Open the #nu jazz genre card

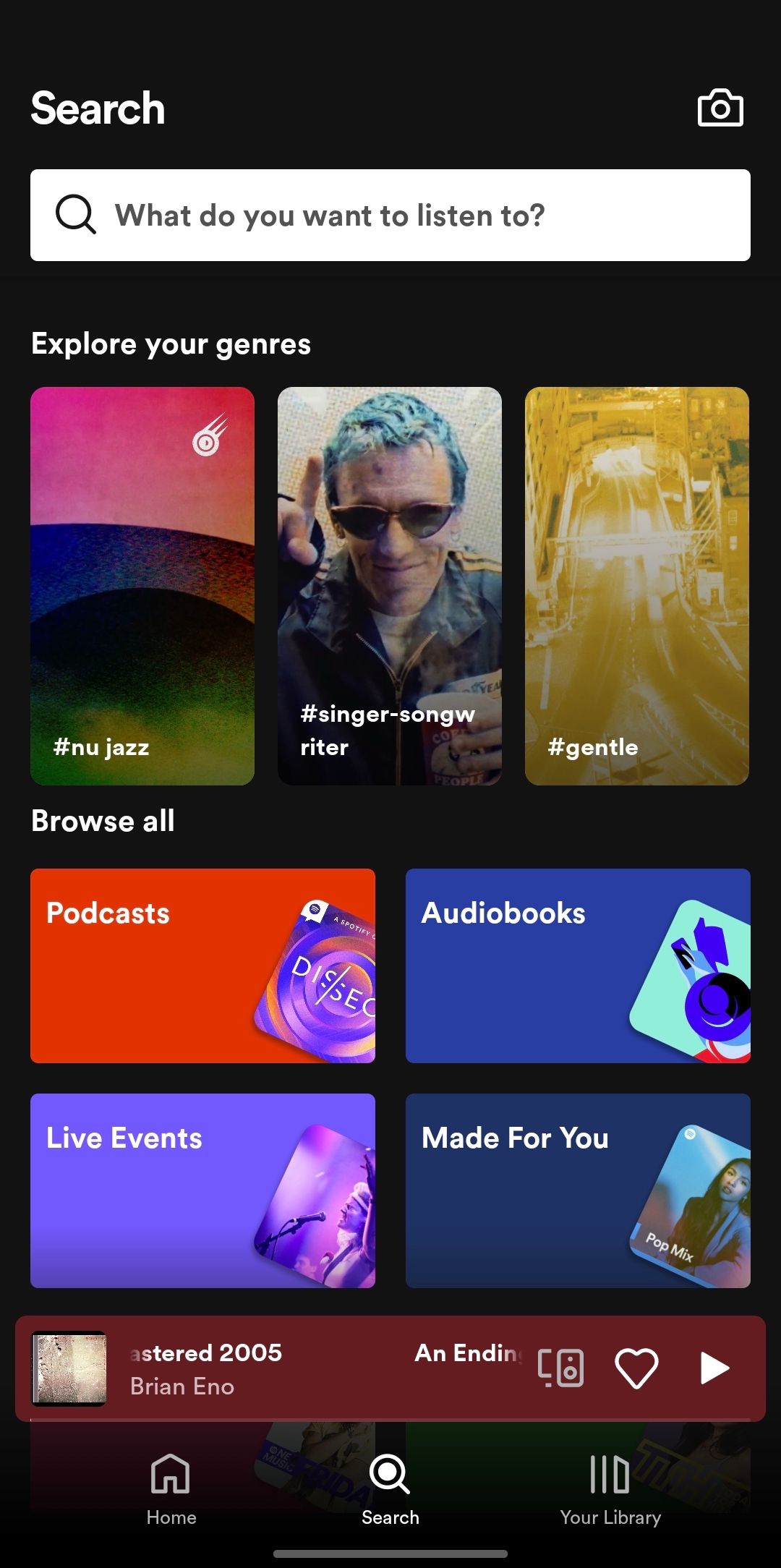point(142,584)
